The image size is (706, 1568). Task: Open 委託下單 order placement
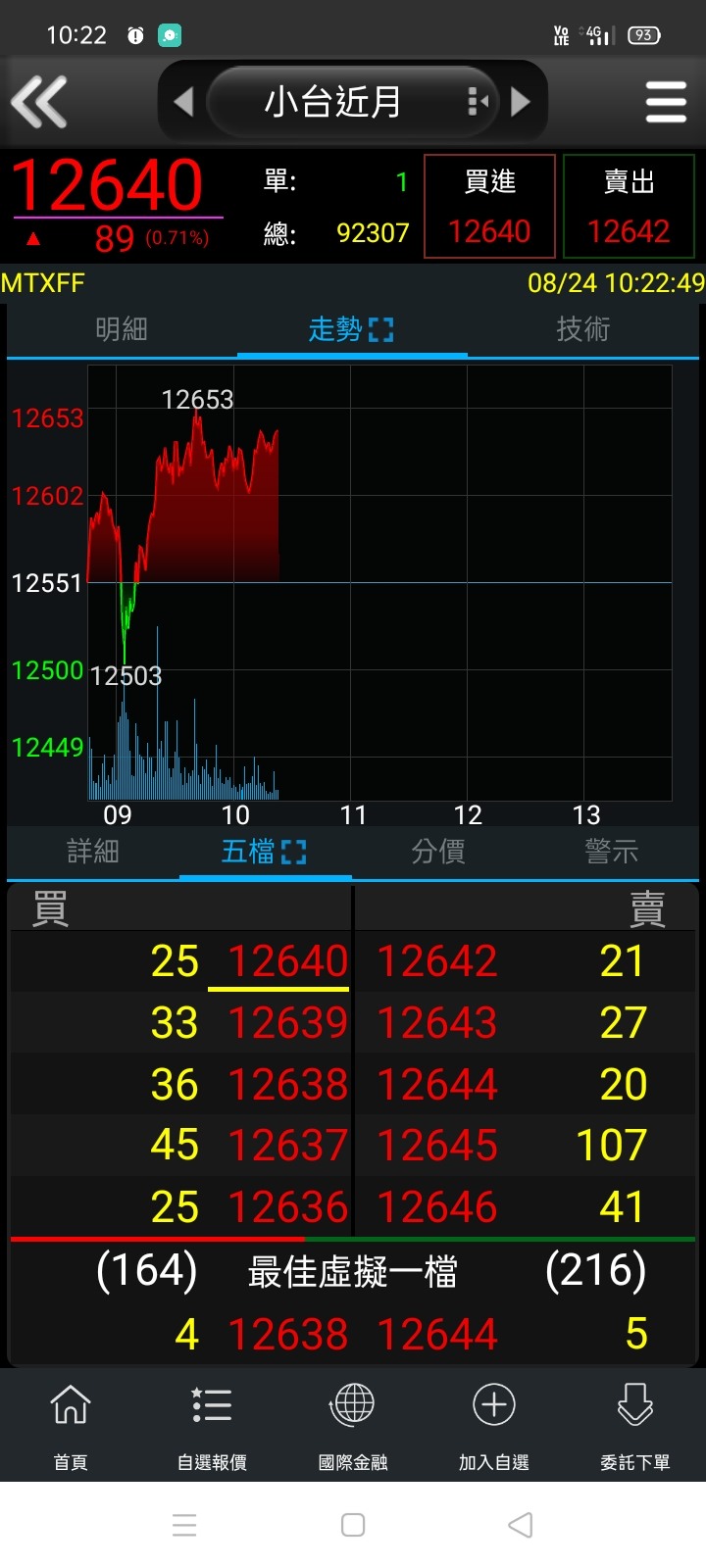point(635,1427)
